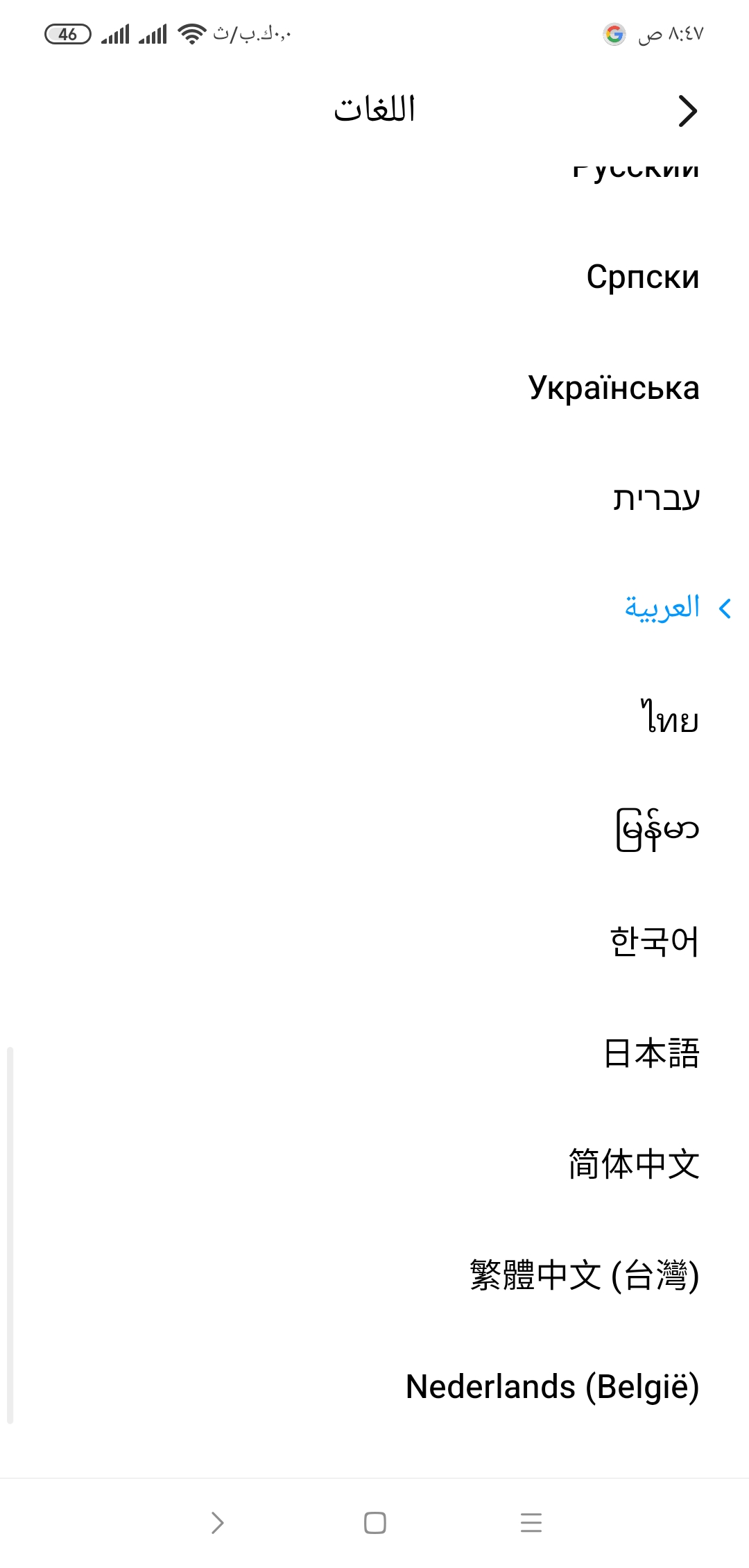Image resolution: width=749 pixels, height=1568 pixels.
Task: Select Српски language
Action: click(x=374, y=277)
